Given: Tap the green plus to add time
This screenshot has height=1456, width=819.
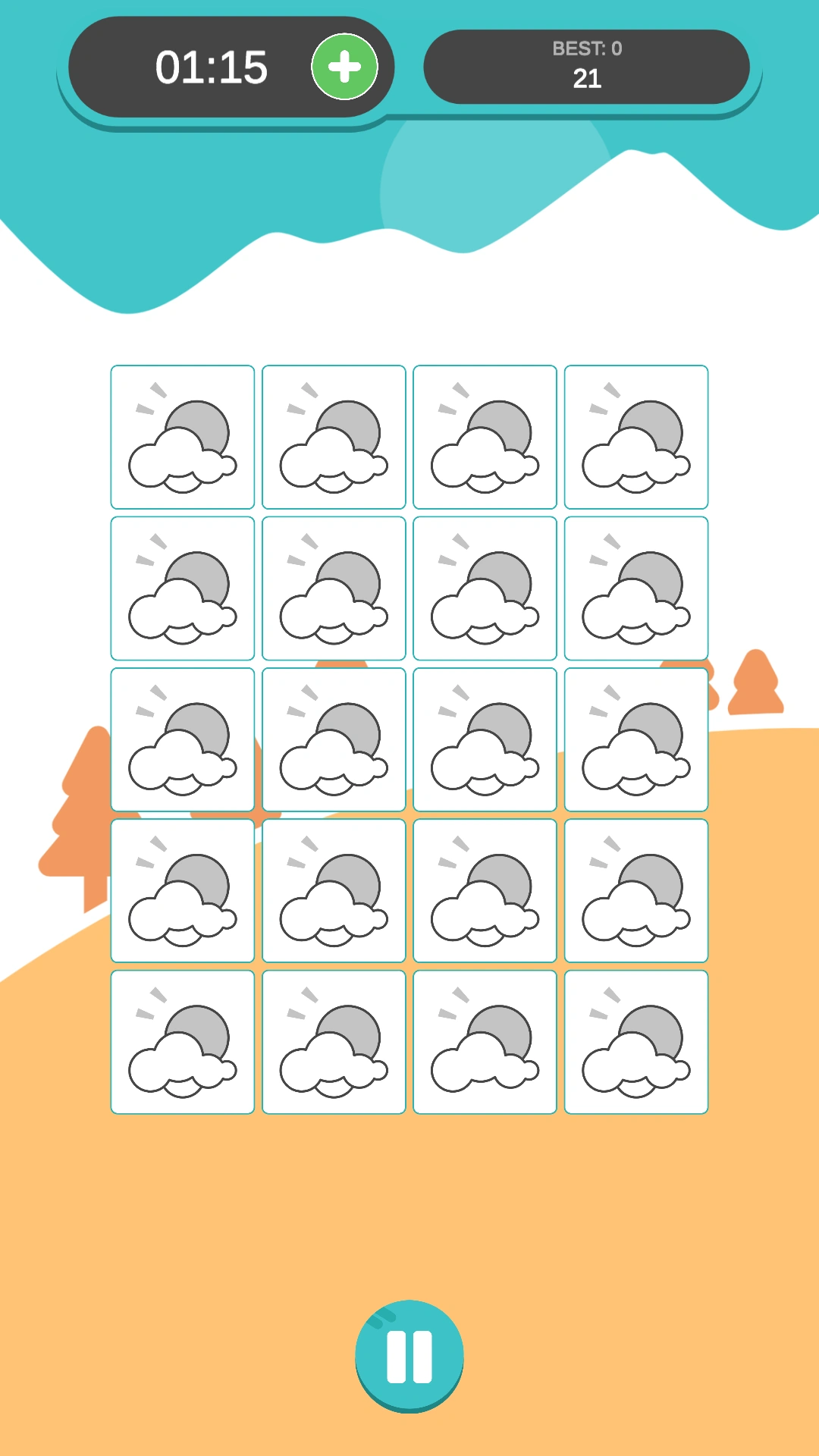Looking at the screenshot, I should (344, 67).
